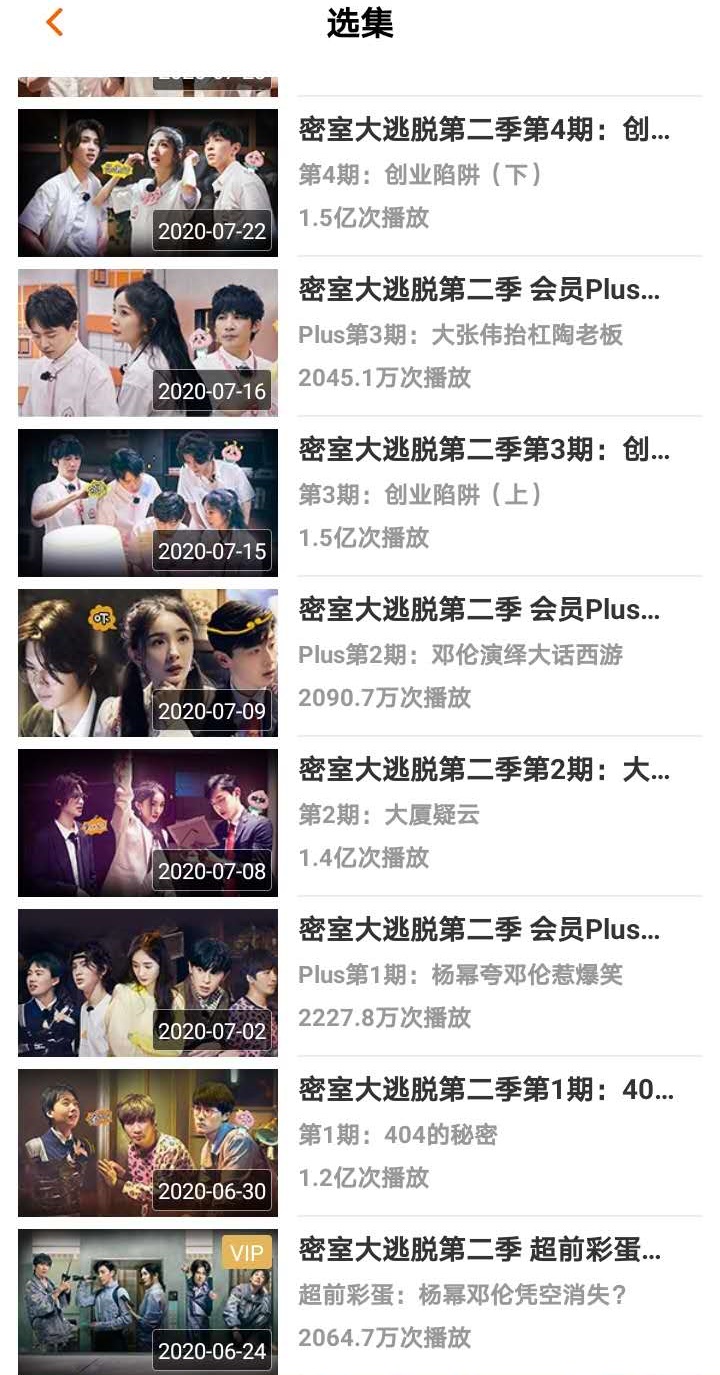Select the thumbnail dated 2020-07-15
This screenshot has width=720, height=1375.
pos(147,502)
